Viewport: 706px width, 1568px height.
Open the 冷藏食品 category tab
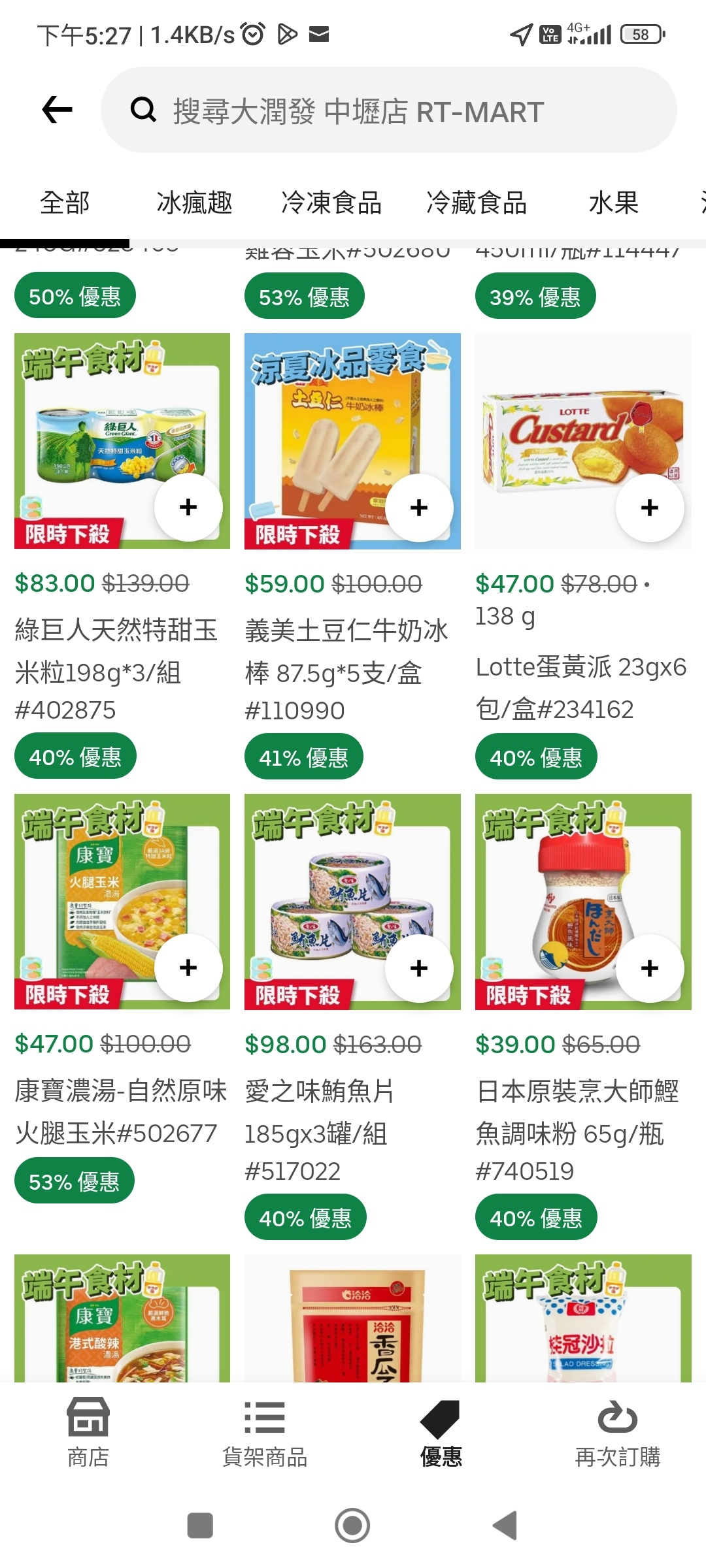(476, 203)
